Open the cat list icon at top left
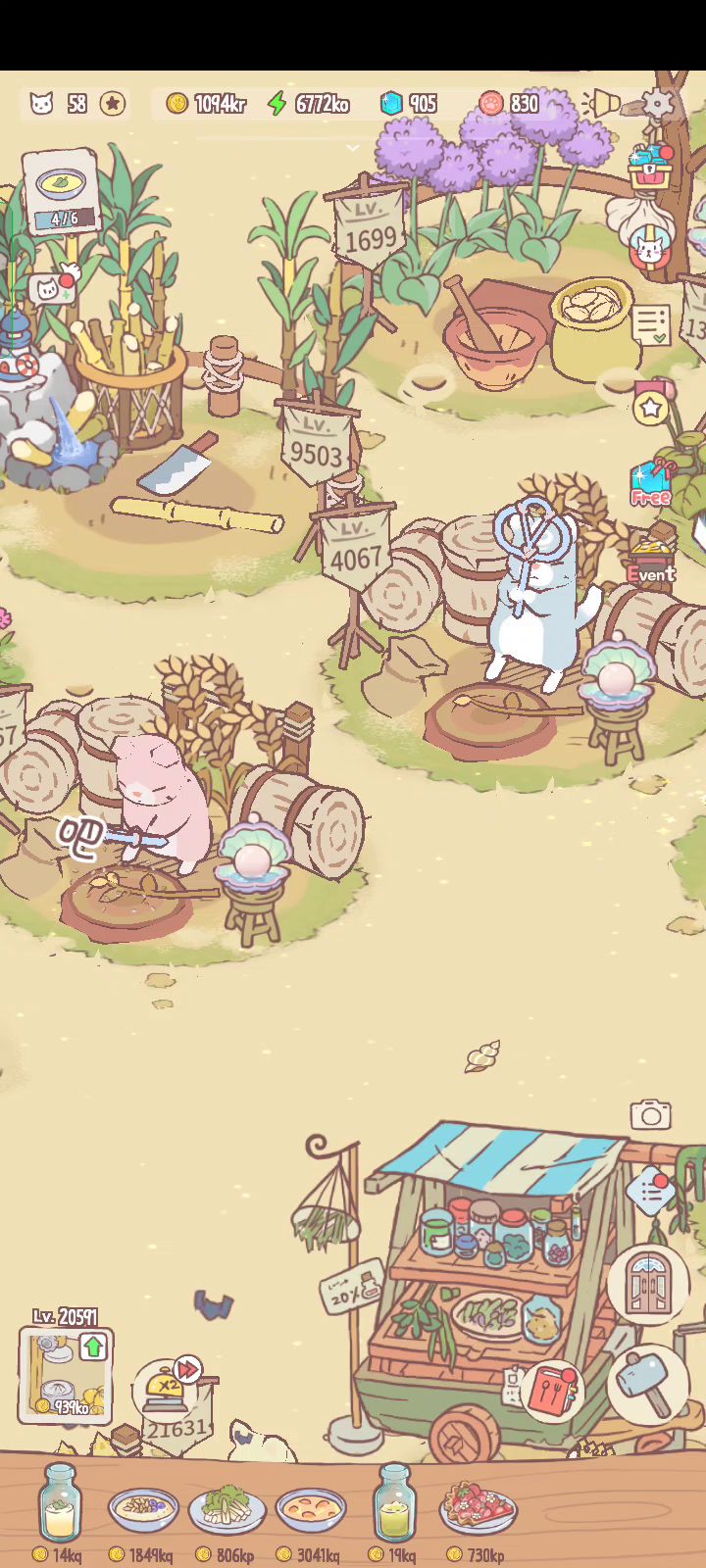Viewport: 706px width, 1568px height. point(41,103)
